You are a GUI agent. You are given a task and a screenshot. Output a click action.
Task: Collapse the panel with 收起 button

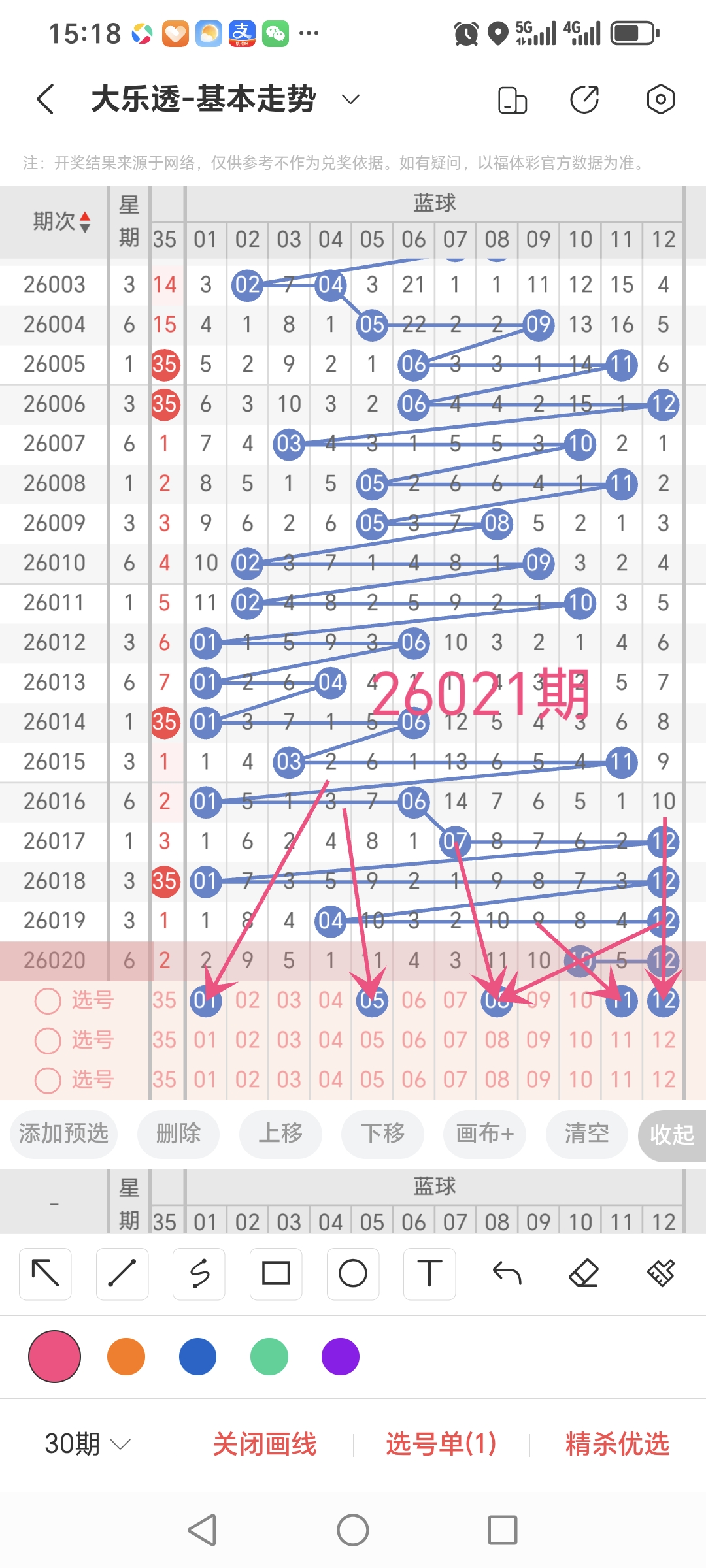pos(672,1135)
